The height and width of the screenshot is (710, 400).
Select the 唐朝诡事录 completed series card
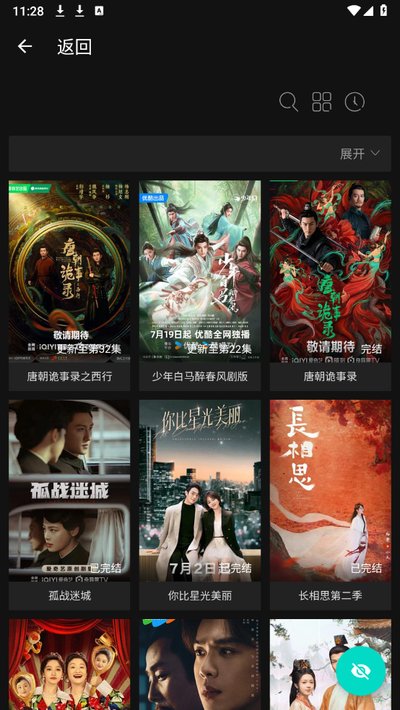330,286
